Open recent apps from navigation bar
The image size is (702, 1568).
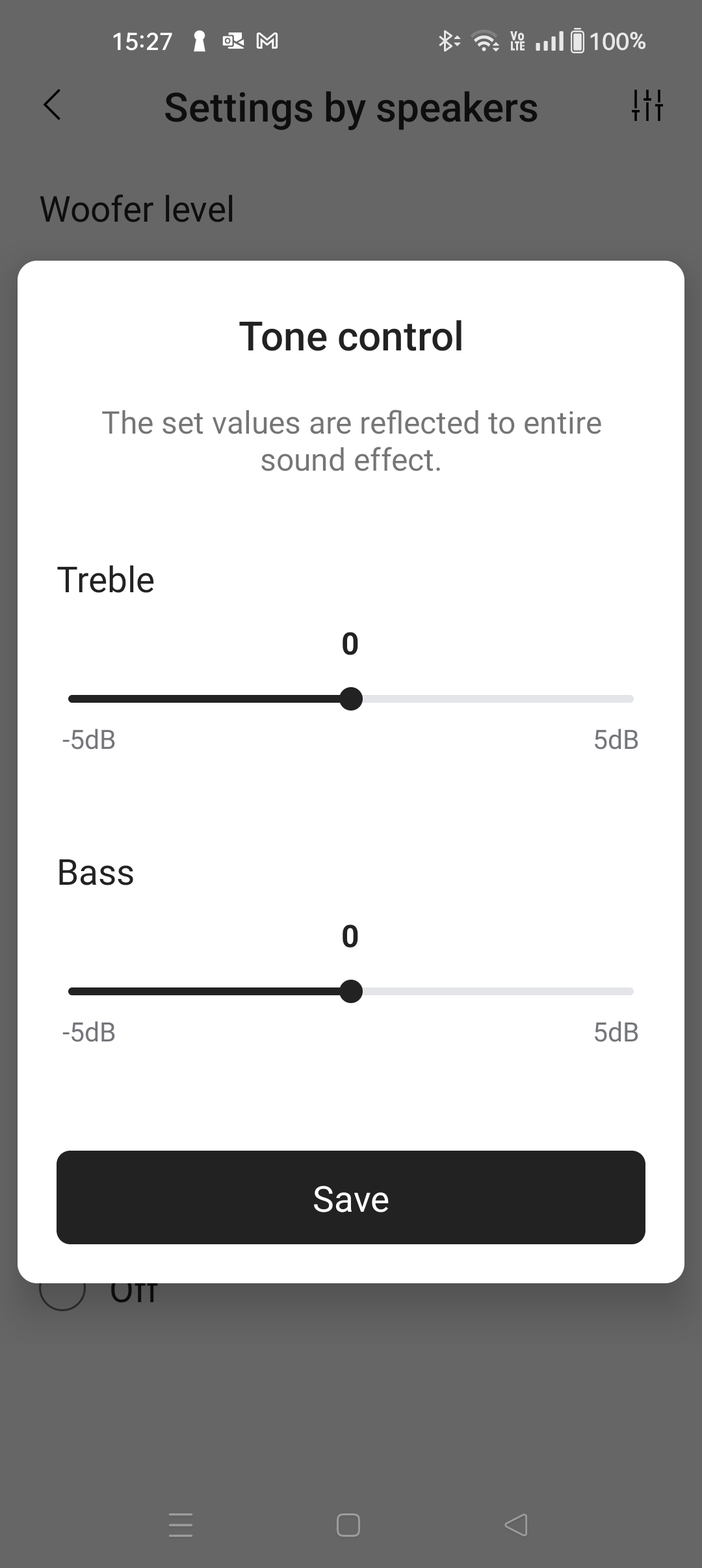click(180, 1524)
